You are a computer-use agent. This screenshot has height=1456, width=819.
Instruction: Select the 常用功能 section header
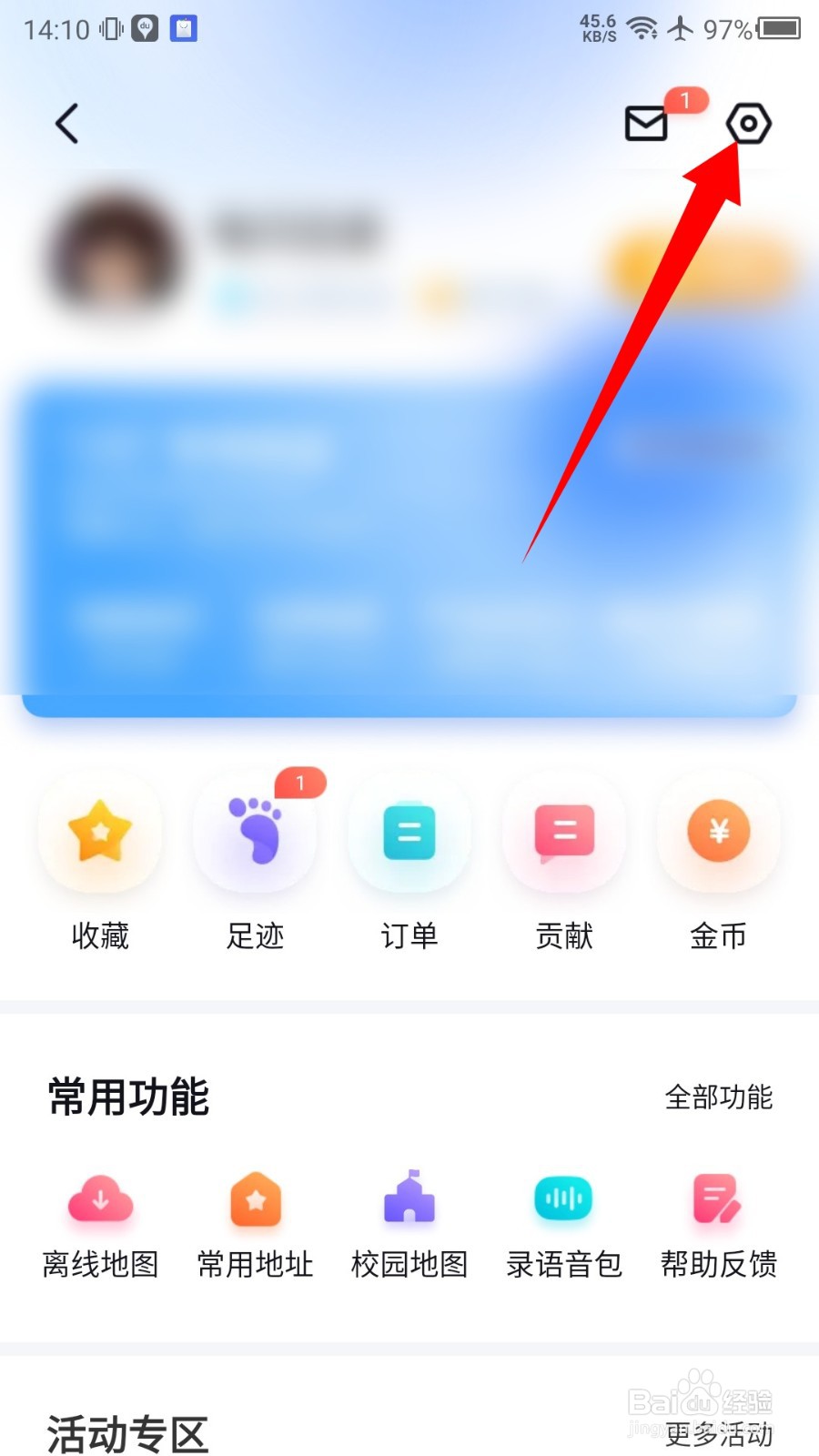pos(127,1097)
